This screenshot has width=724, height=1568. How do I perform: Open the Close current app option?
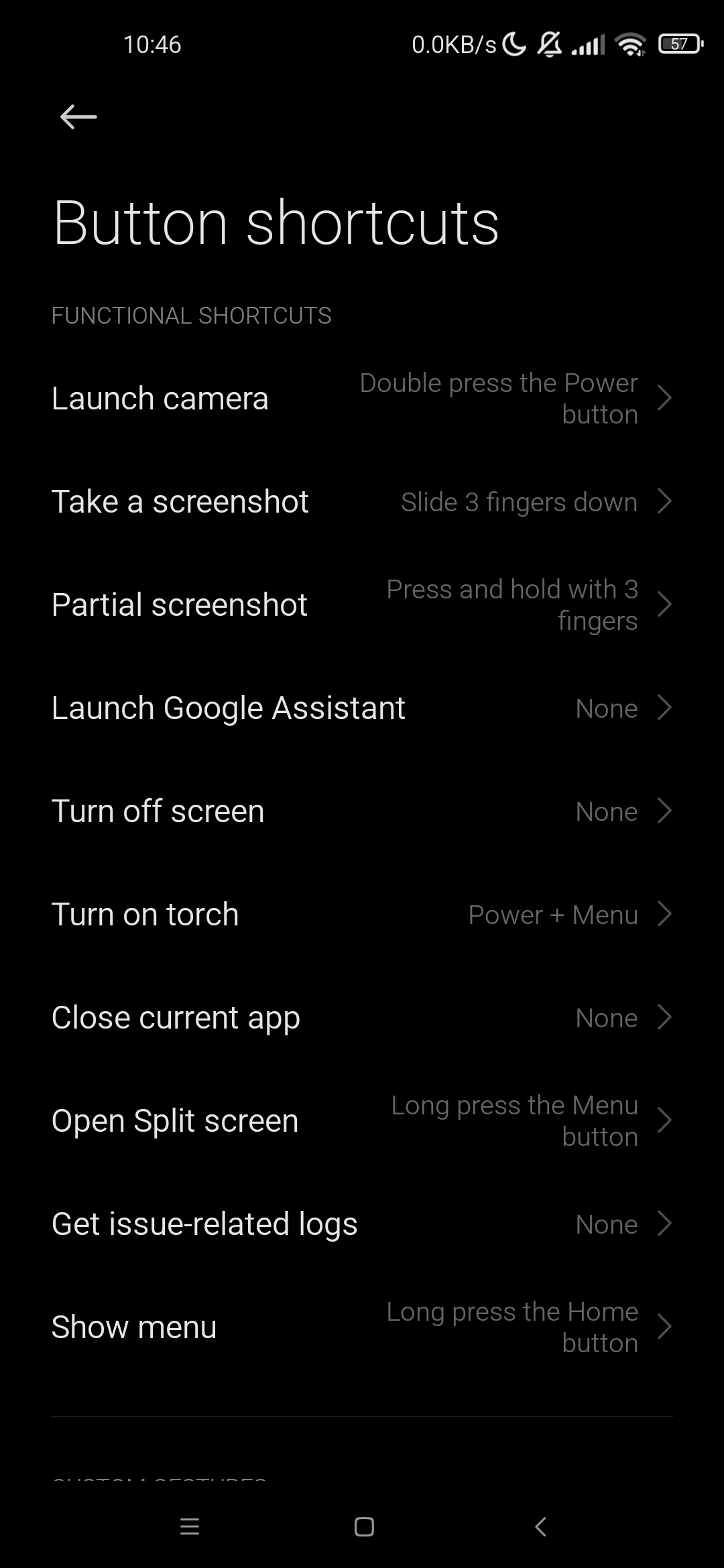click(362, 1018)
